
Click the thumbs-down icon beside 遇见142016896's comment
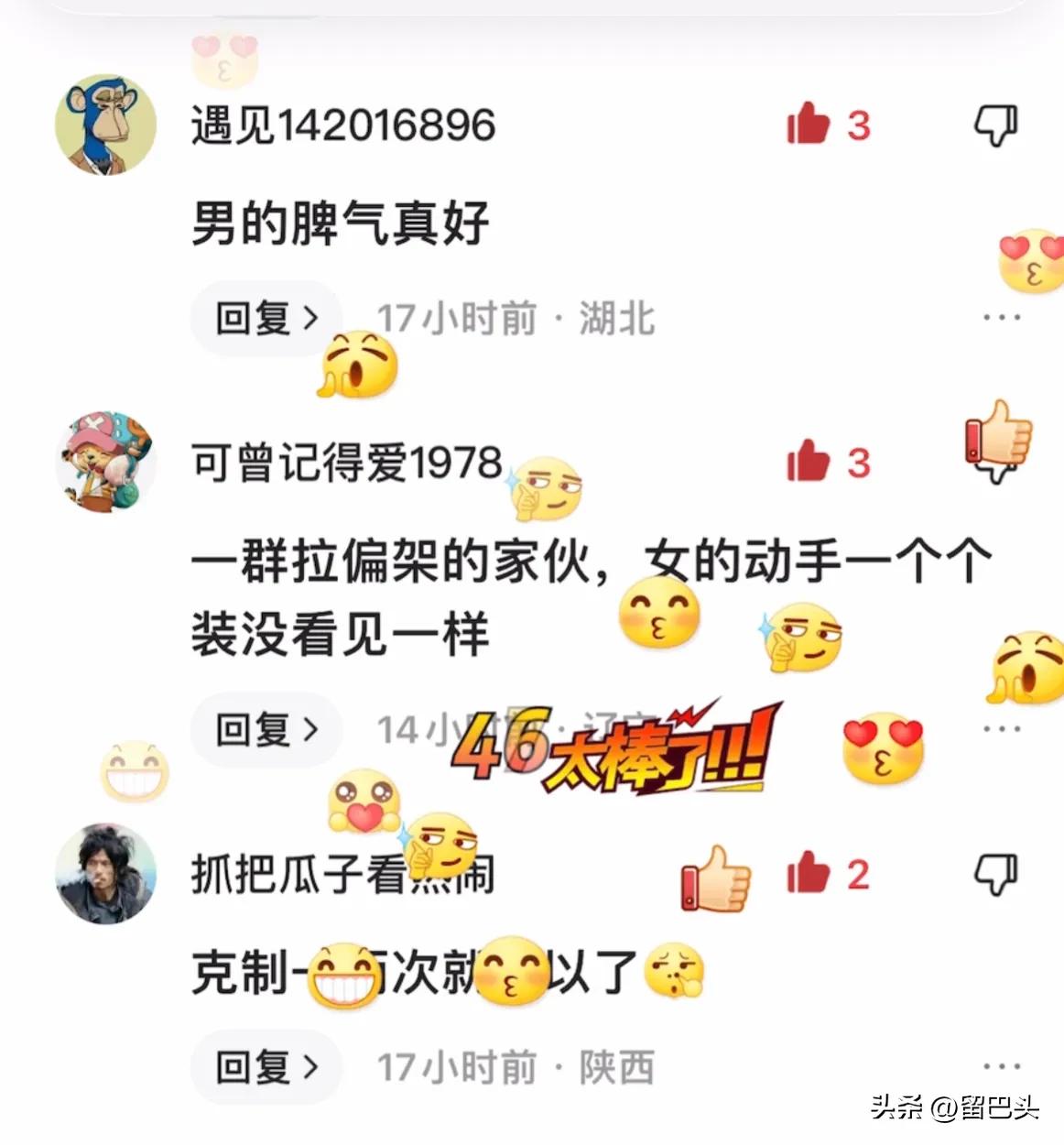tap(994, 124)
